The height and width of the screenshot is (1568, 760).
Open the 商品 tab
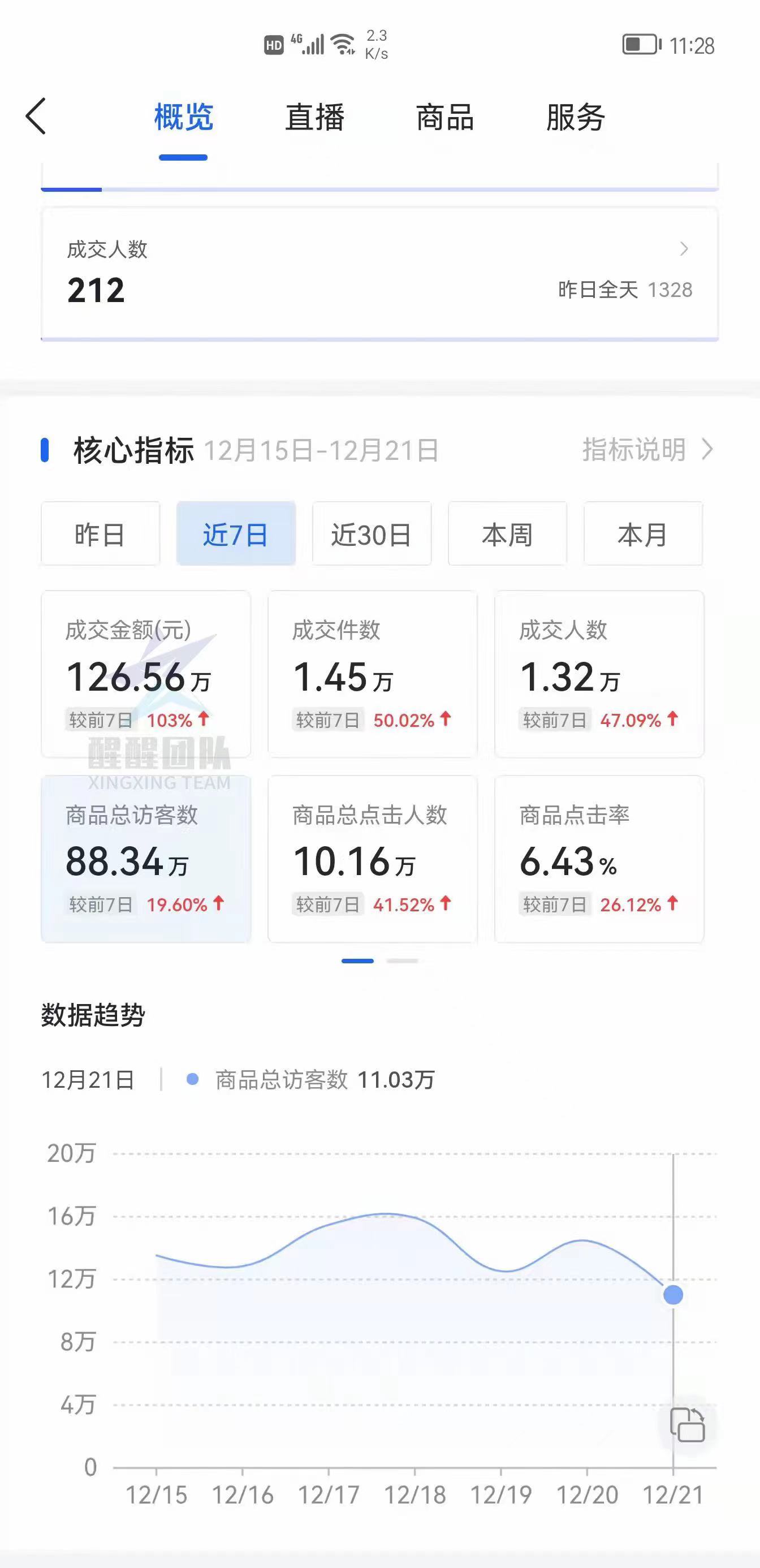click(446, 119)
